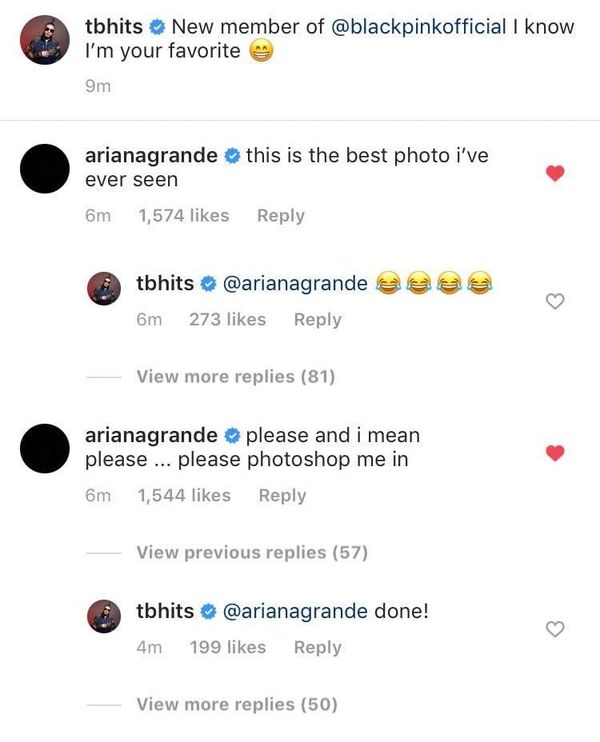Reply to tbhits' 'done!' comment

[317, 647]
